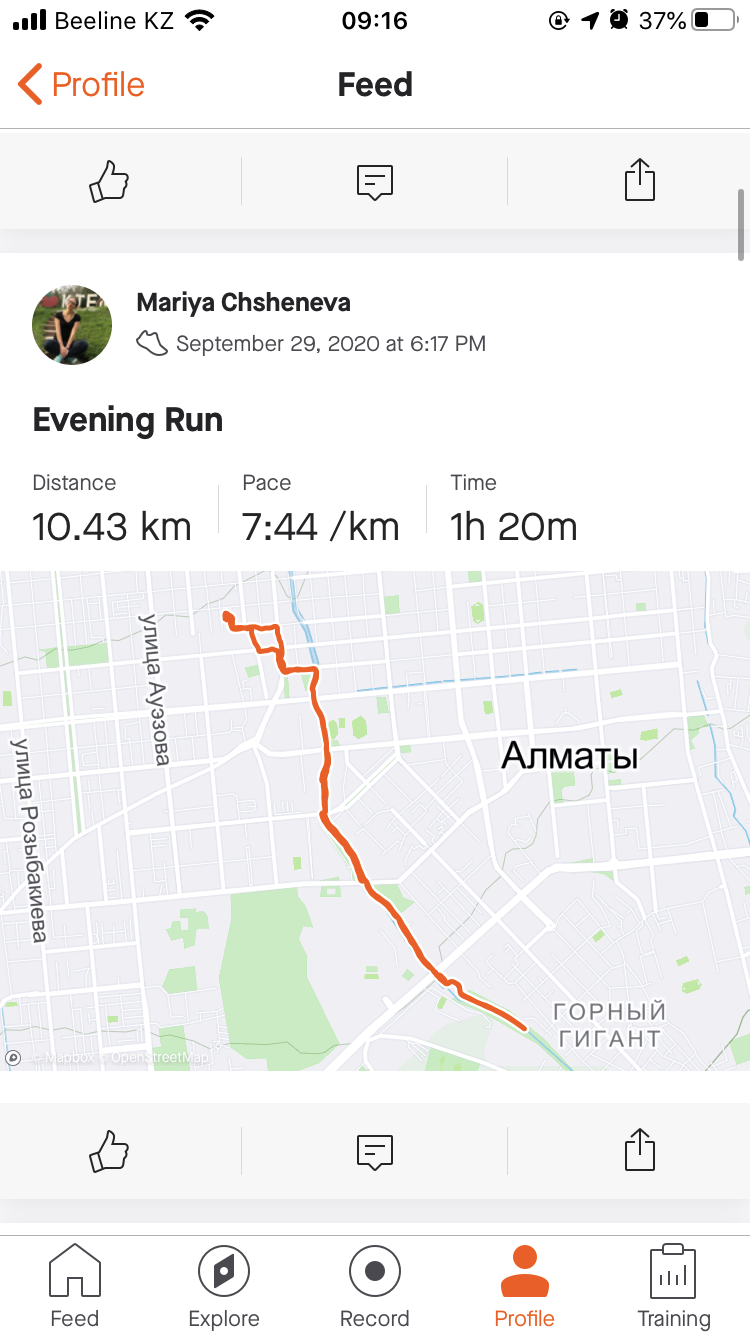The image size is (750, 1334).
Task: Go to the Training tab
Action: coord(673,1286)
